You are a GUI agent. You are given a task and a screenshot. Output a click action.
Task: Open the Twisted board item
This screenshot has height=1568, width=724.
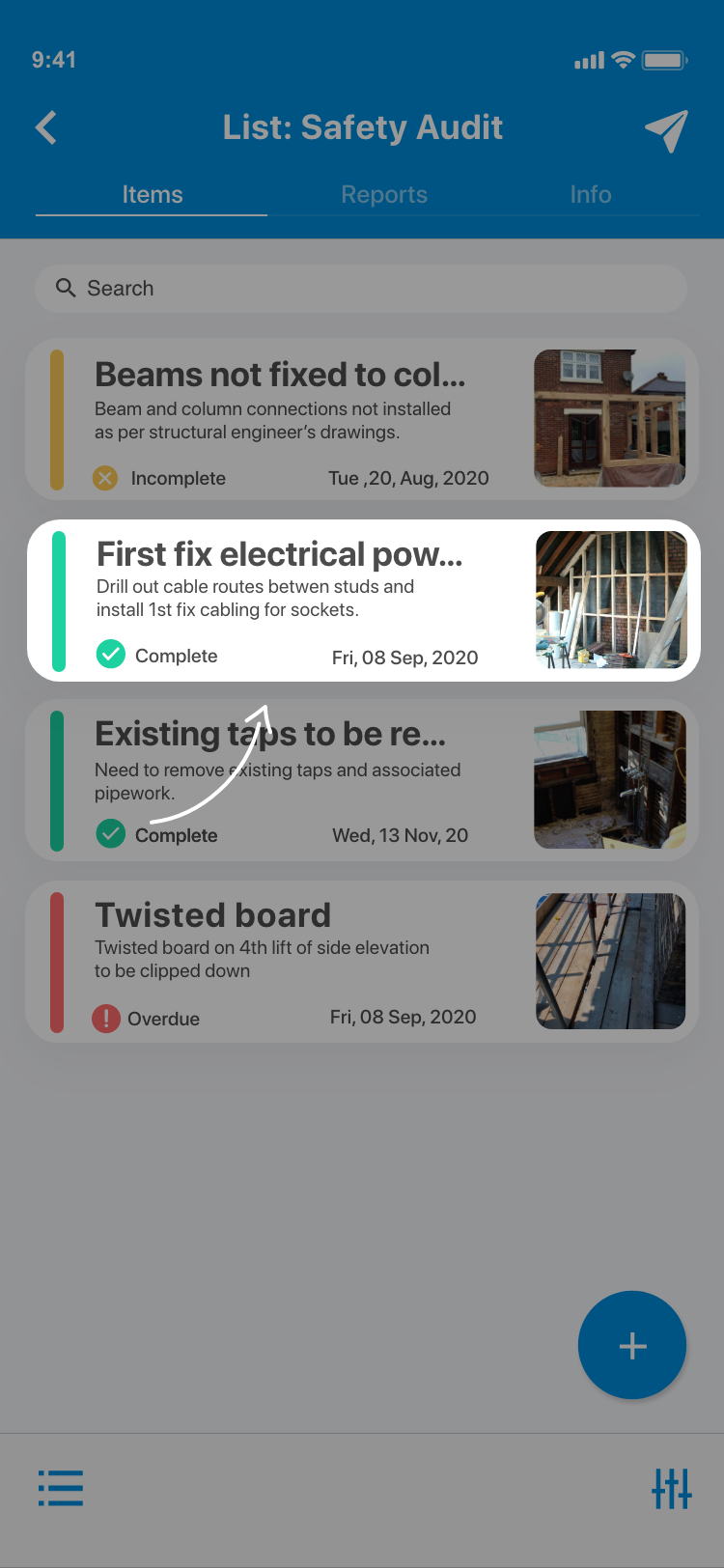point(290,962)
